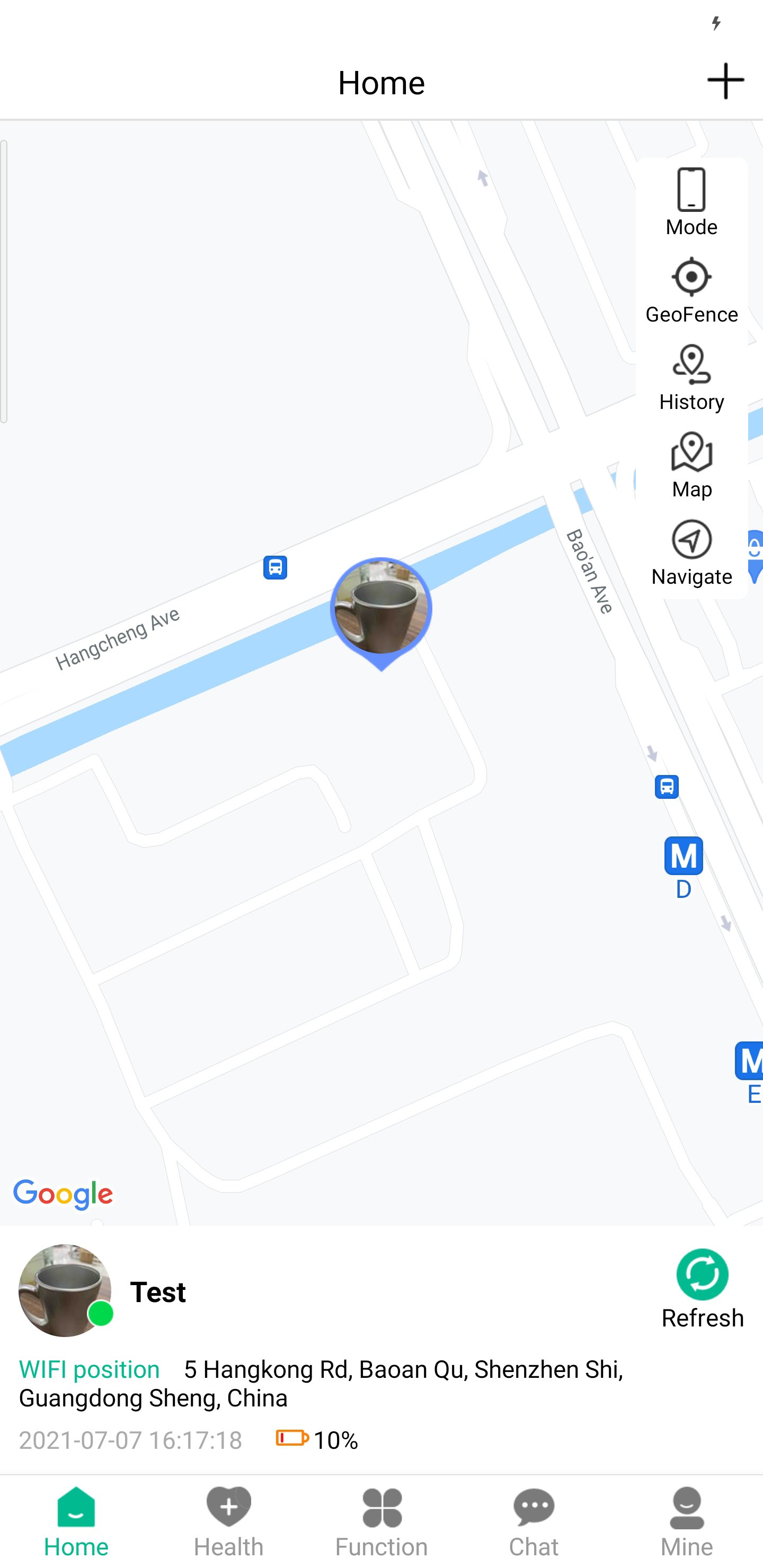Image resolution: width=763 pixels, height=1568 pixels.
Task: Switch to the Function tab
Action: [381, 1522]
